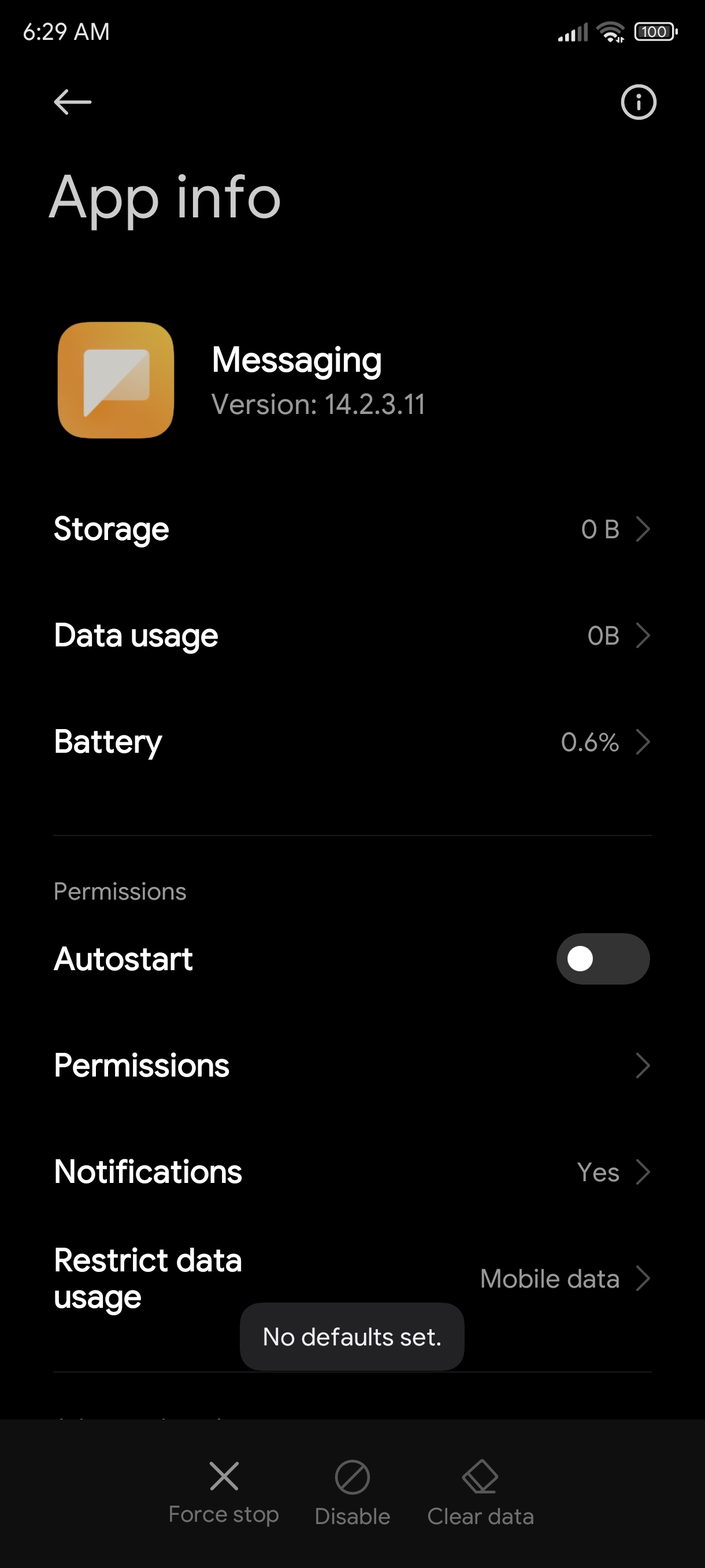
Task: Open Notifications settings
Action: pyautogui.click(x=352, y=1172)
